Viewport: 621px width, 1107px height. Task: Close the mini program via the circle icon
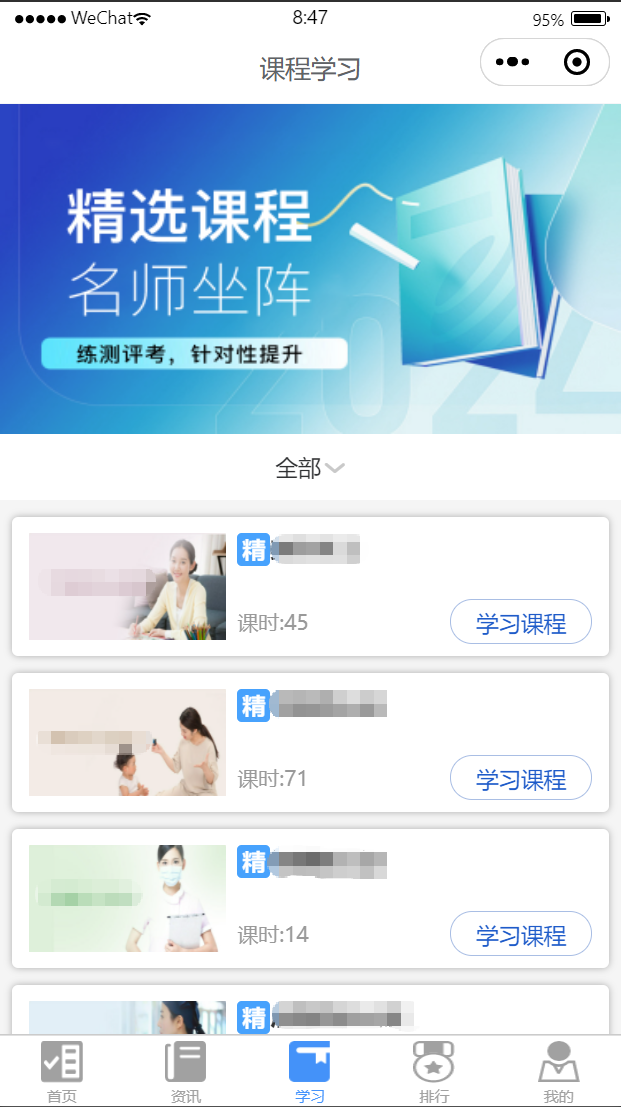[577, 62]
